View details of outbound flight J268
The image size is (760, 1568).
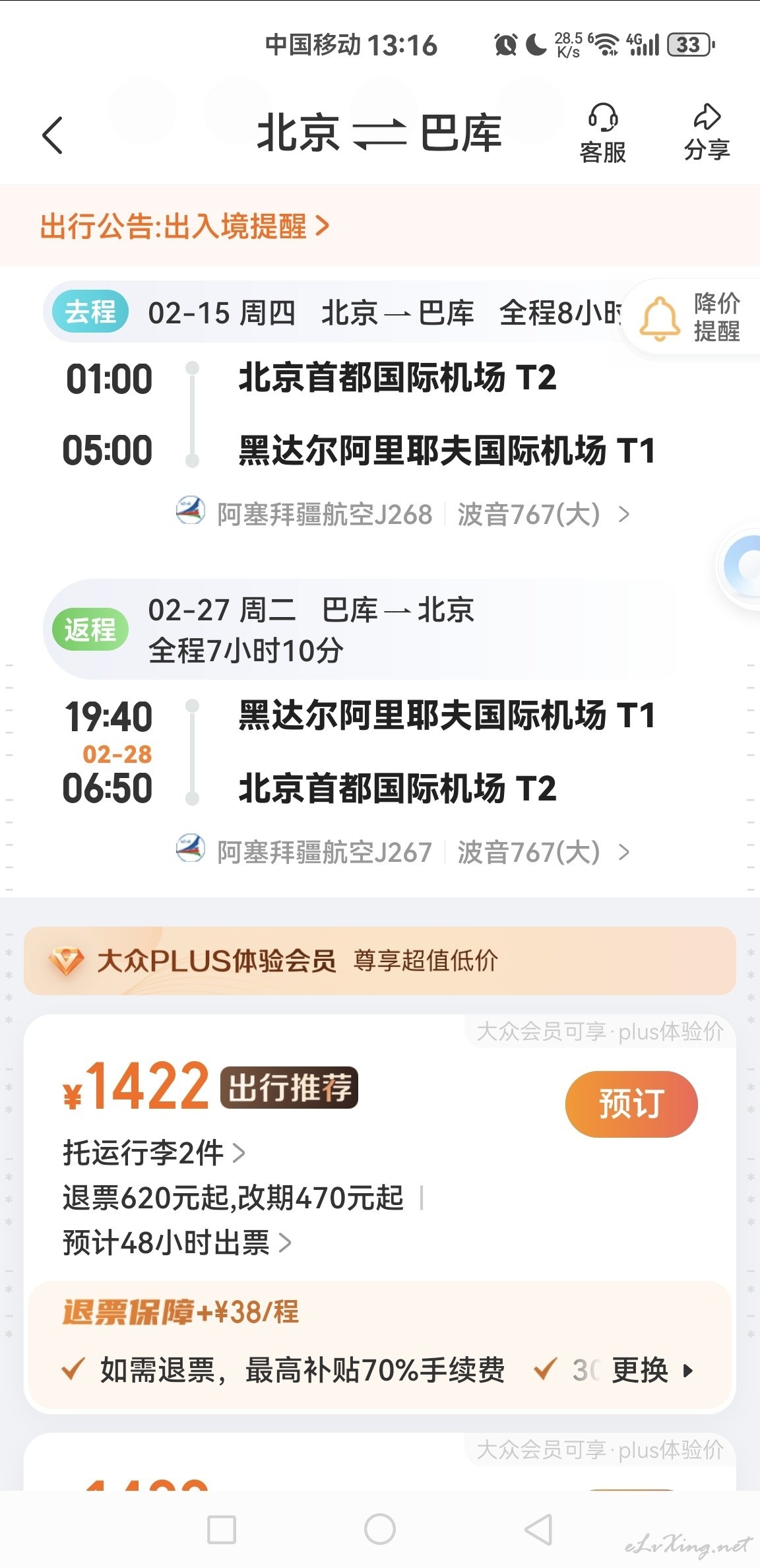[402, 514]
